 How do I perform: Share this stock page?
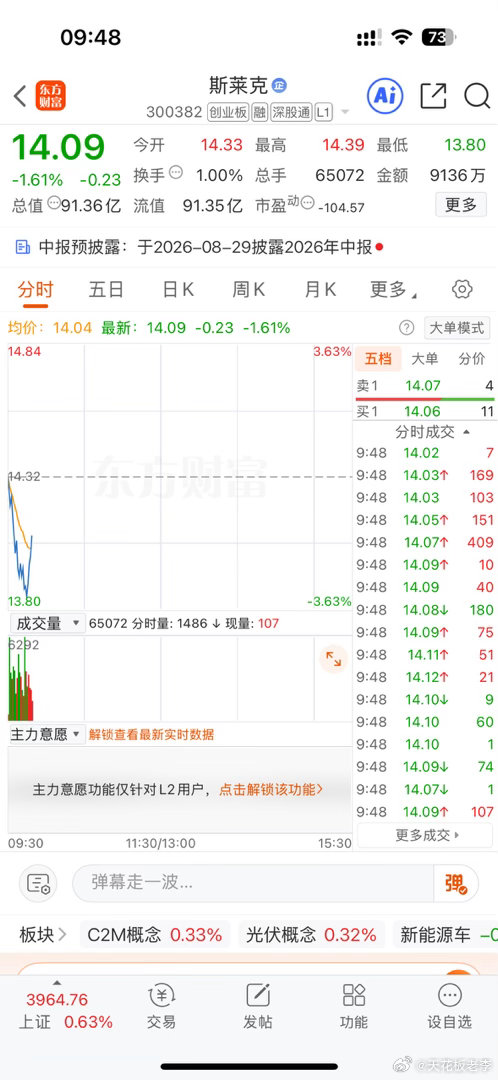coord(433,96)
